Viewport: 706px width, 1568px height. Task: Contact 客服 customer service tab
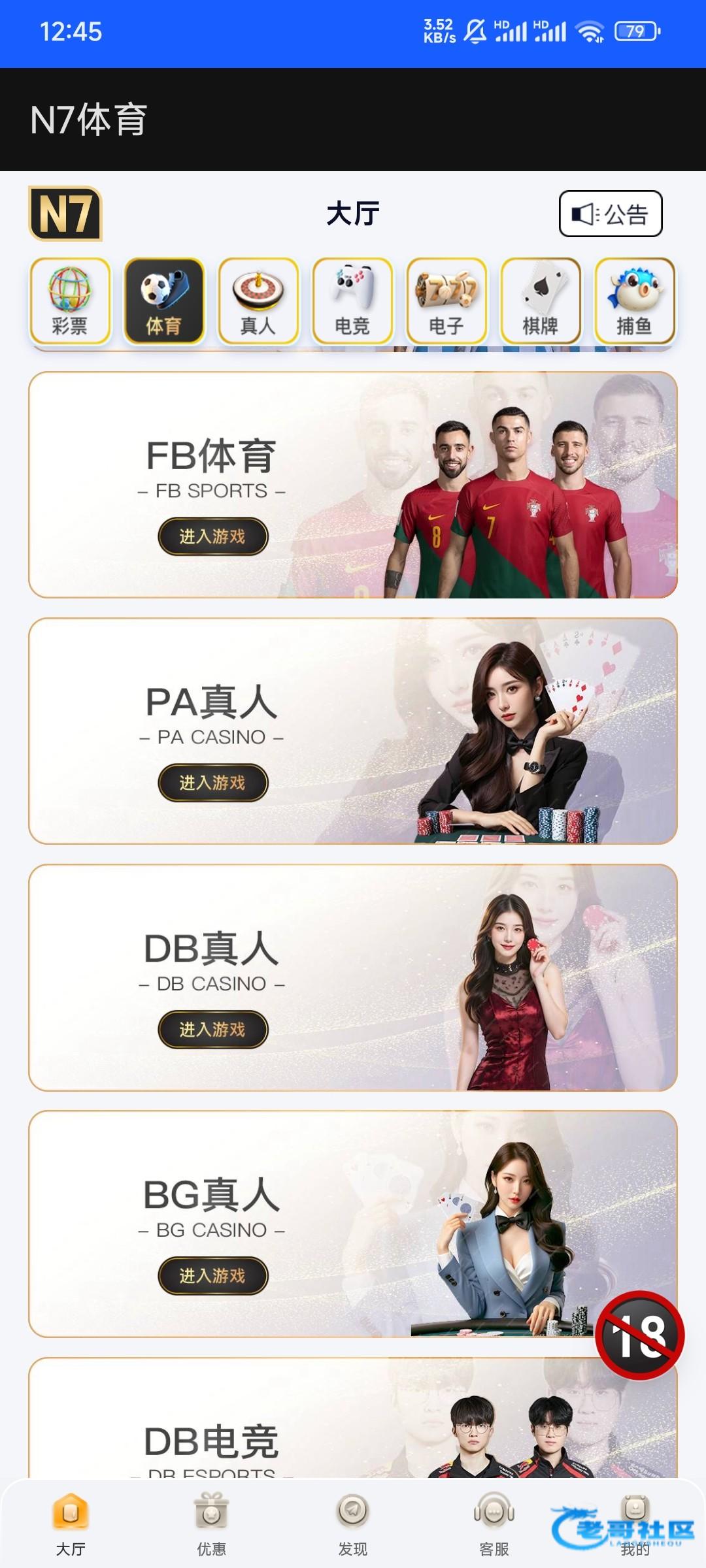click(494, 1524)
